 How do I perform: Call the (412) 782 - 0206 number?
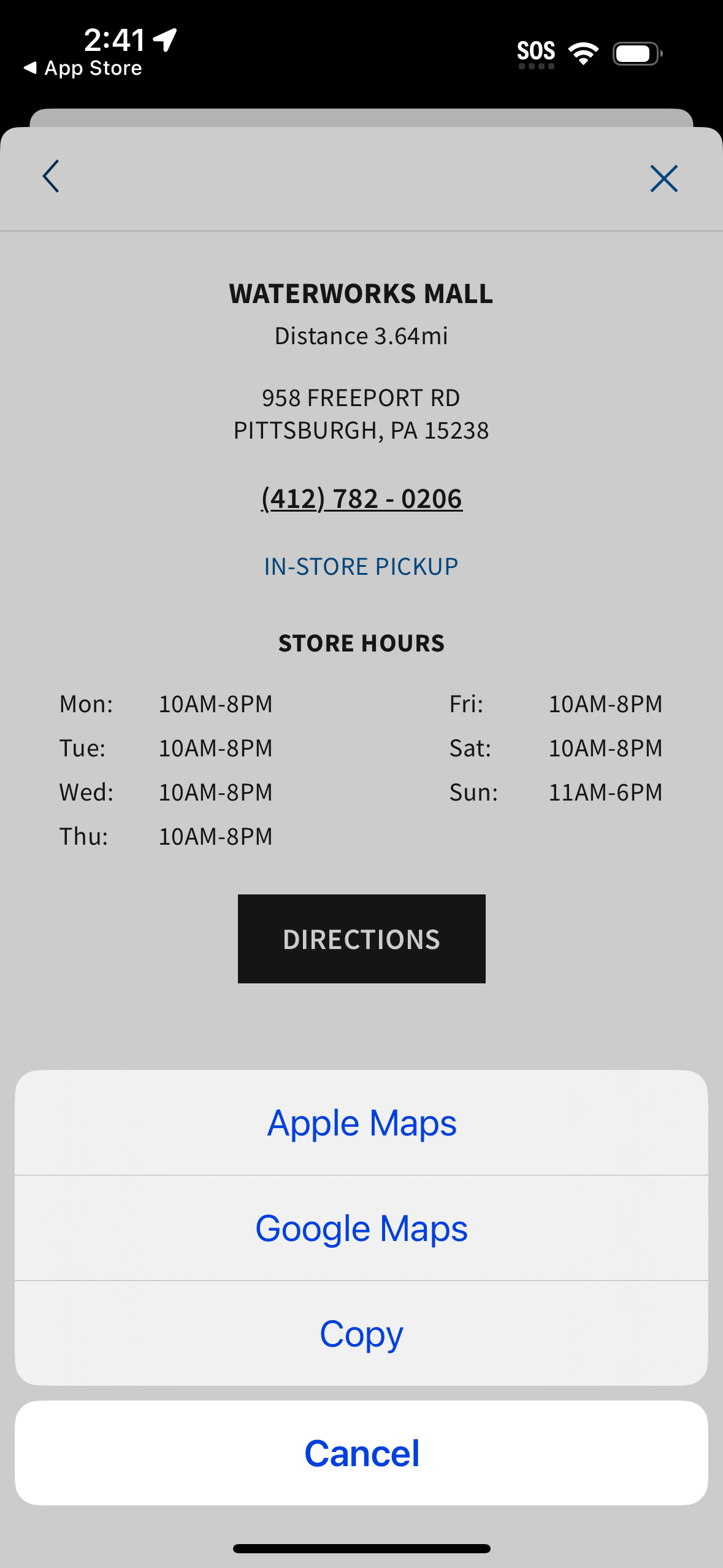point(361,498)
